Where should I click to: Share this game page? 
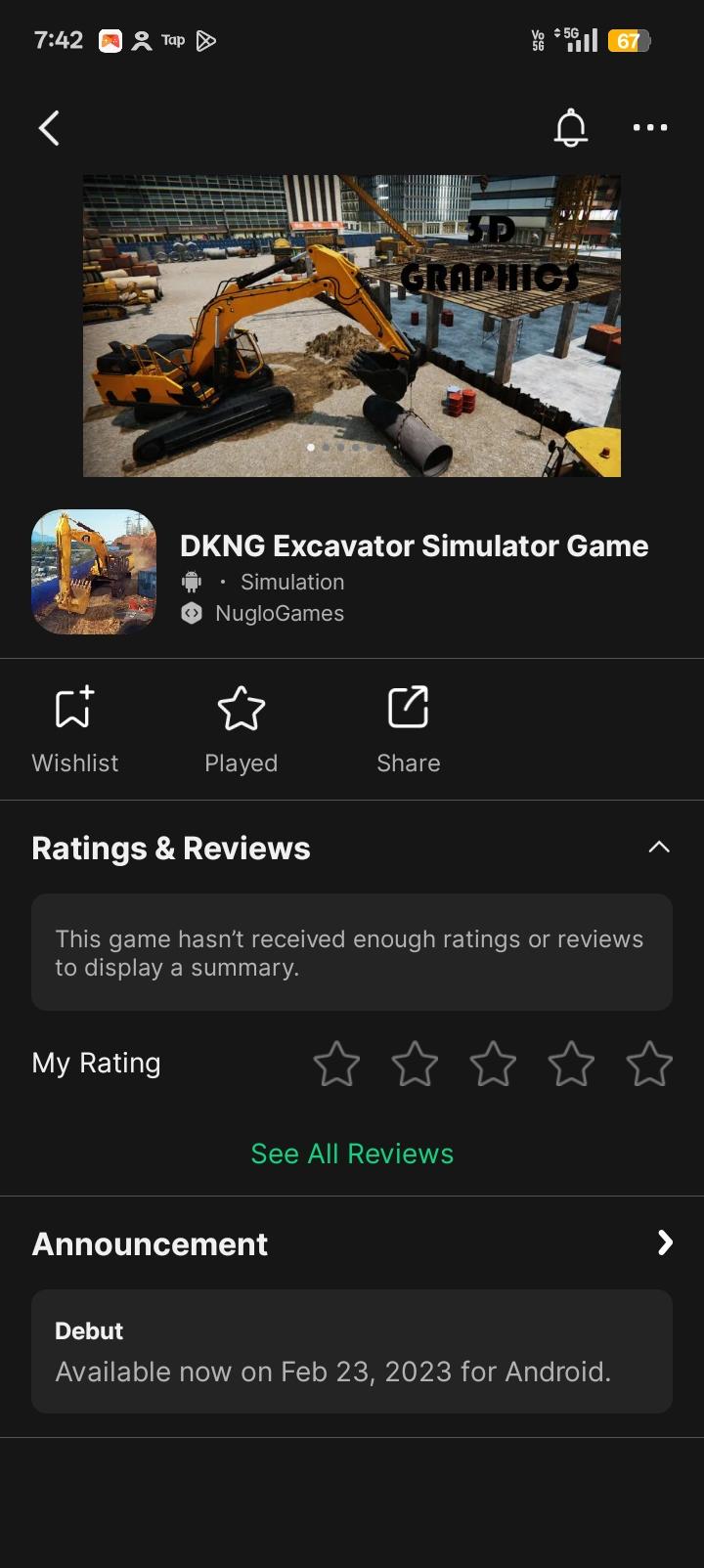[408, 728]
